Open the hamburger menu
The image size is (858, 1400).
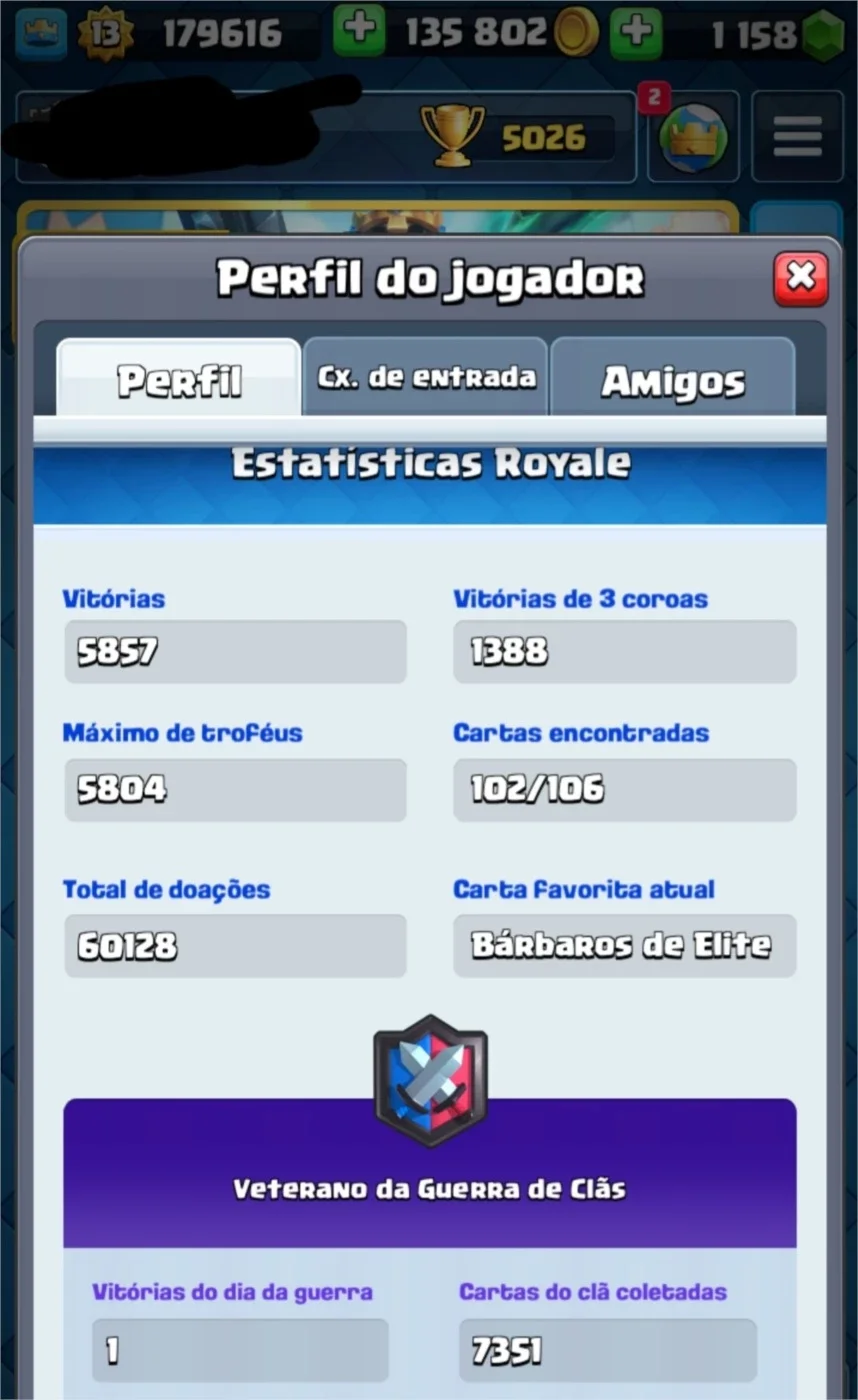(797, 137)
